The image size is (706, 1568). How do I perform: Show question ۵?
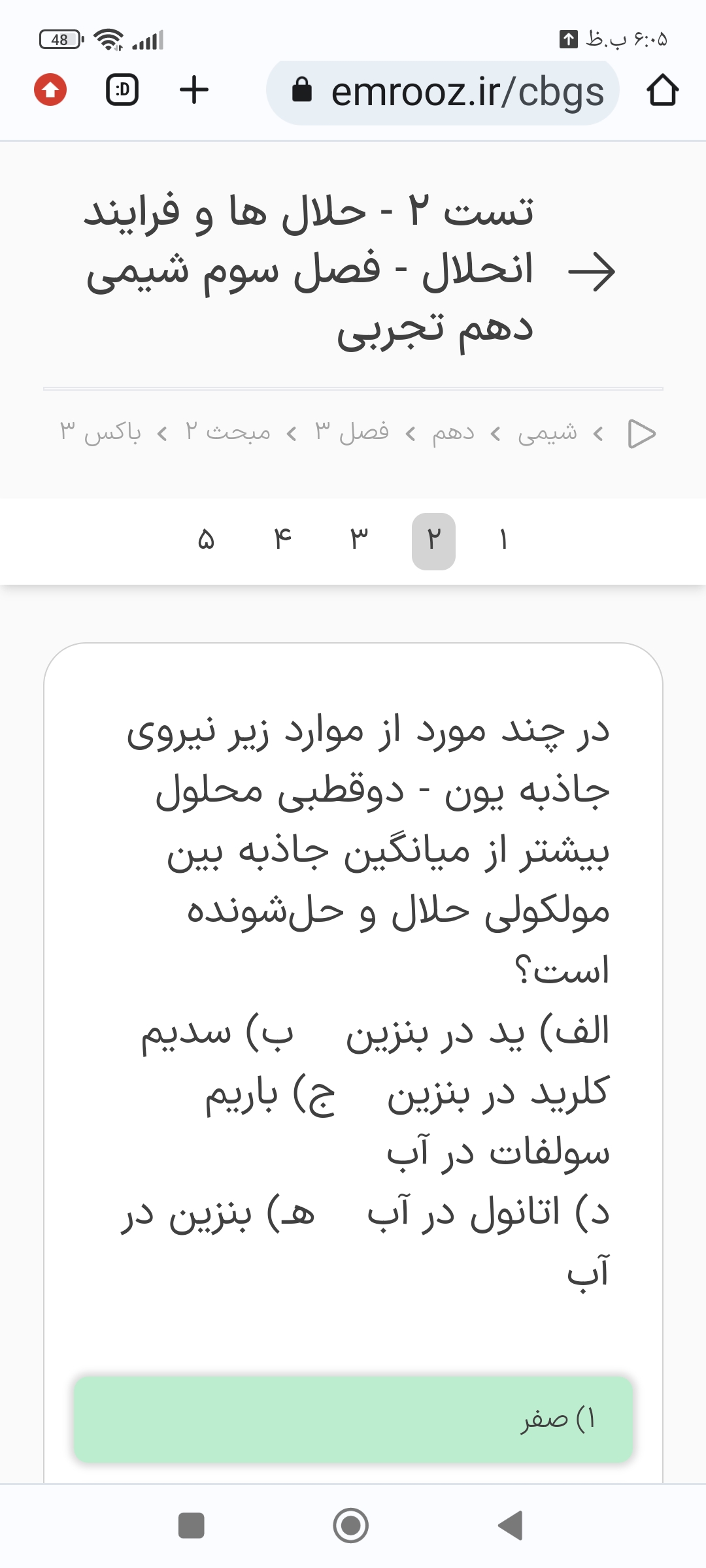[x=206, y=540]
